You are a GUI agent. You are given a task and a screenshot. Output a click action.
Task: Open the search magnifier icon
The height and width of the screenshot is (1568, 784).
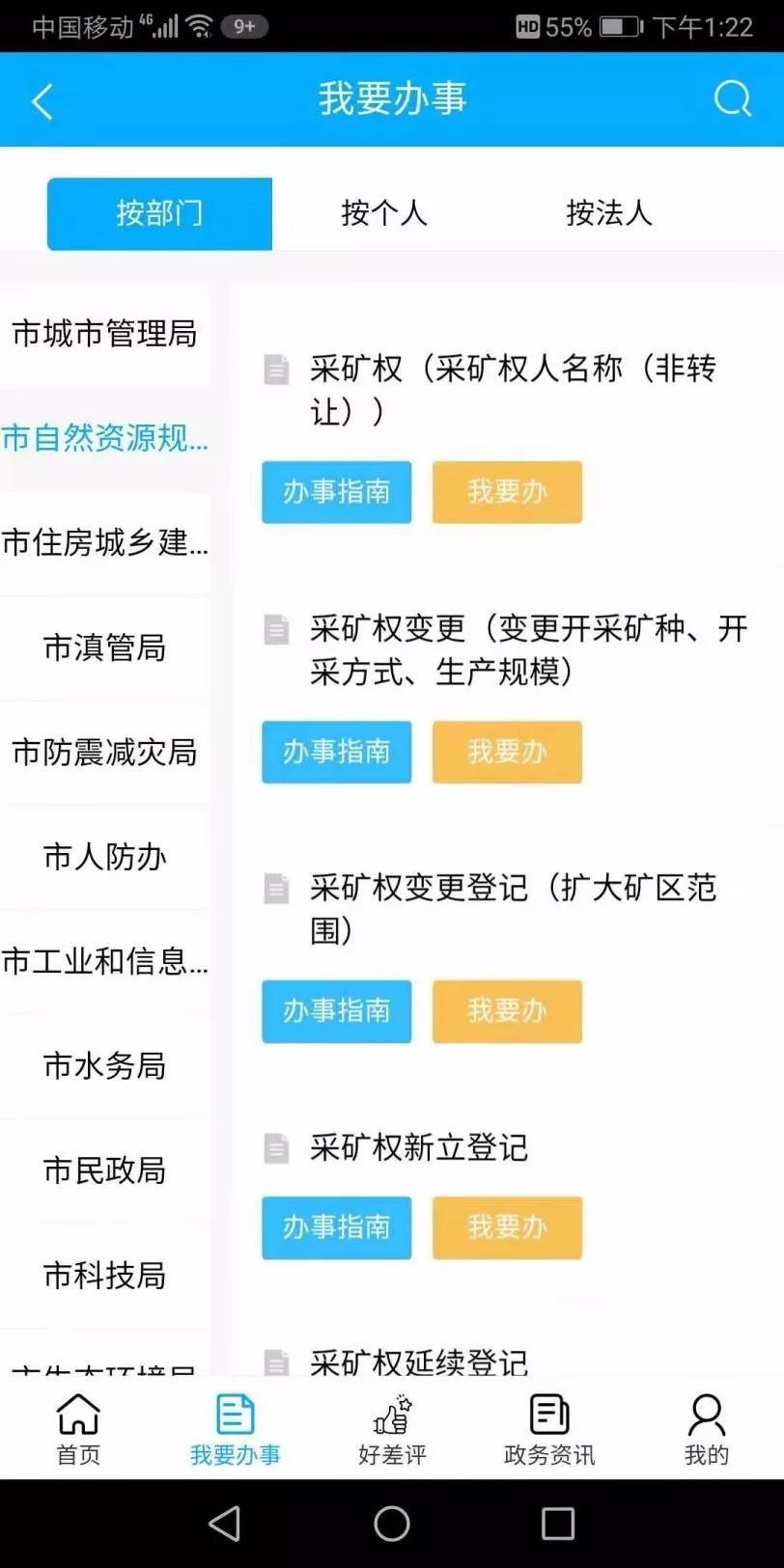point(732,98)
